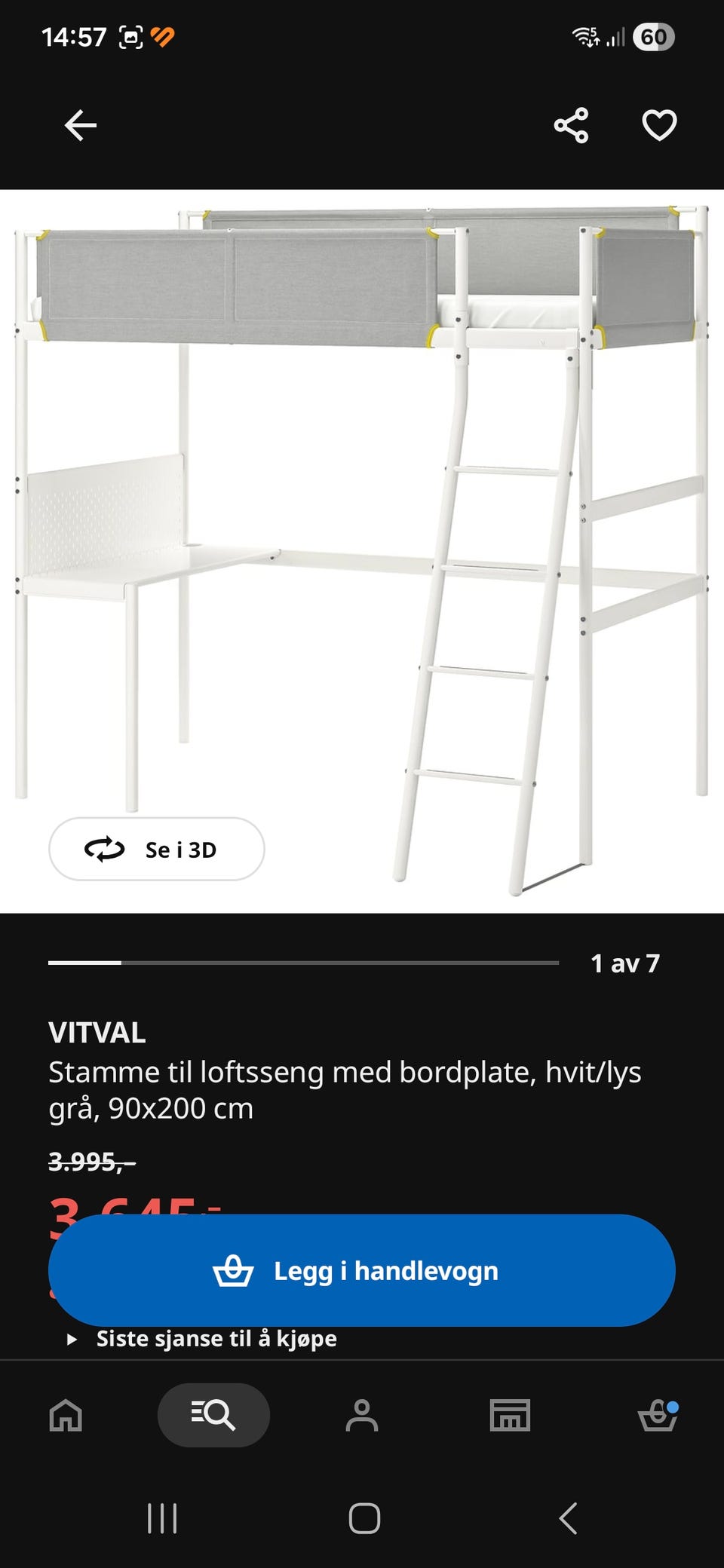The width and height of the screenshot is (724, 1568).
Task: Add VITVAL to favorites with heart icon
Action: coord(659,124)
